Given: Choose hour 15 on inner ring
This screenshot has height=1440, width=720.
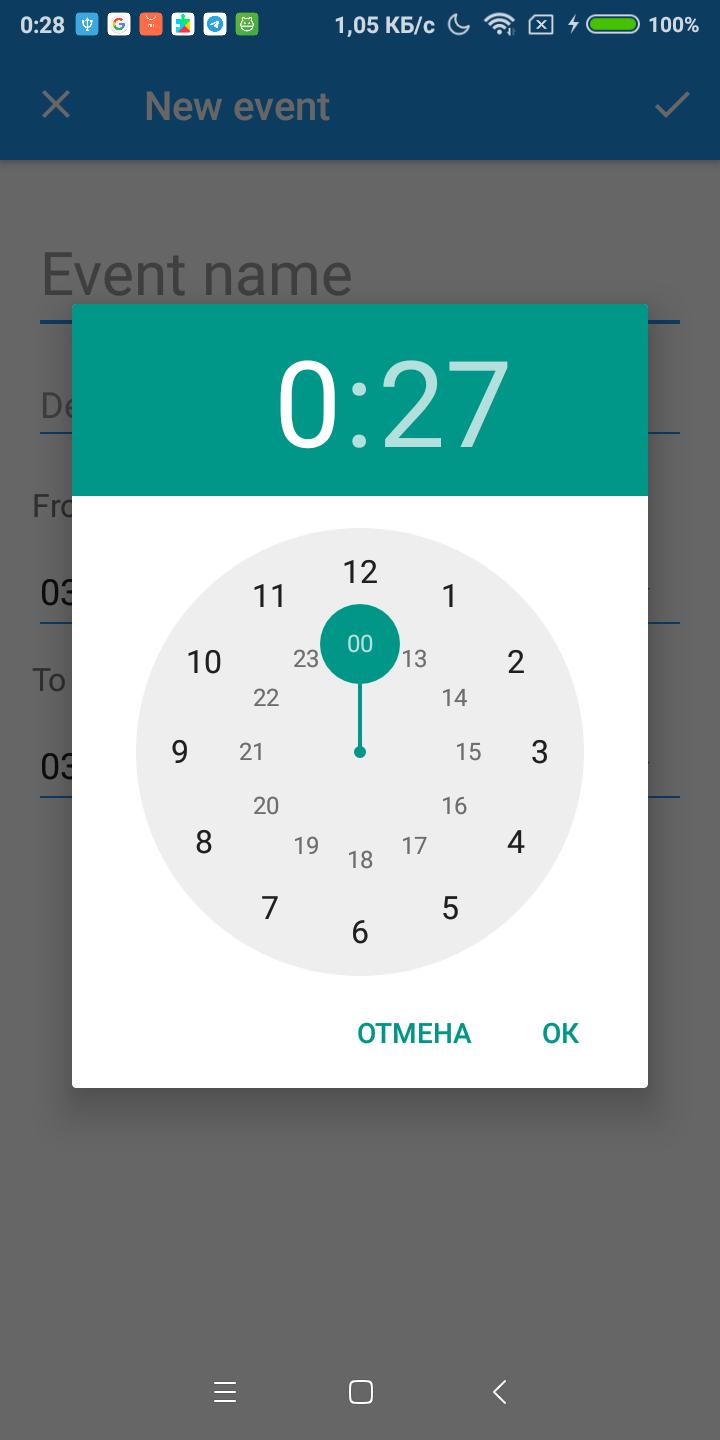Looking at the screenshot, I should (x=468, y=752).
